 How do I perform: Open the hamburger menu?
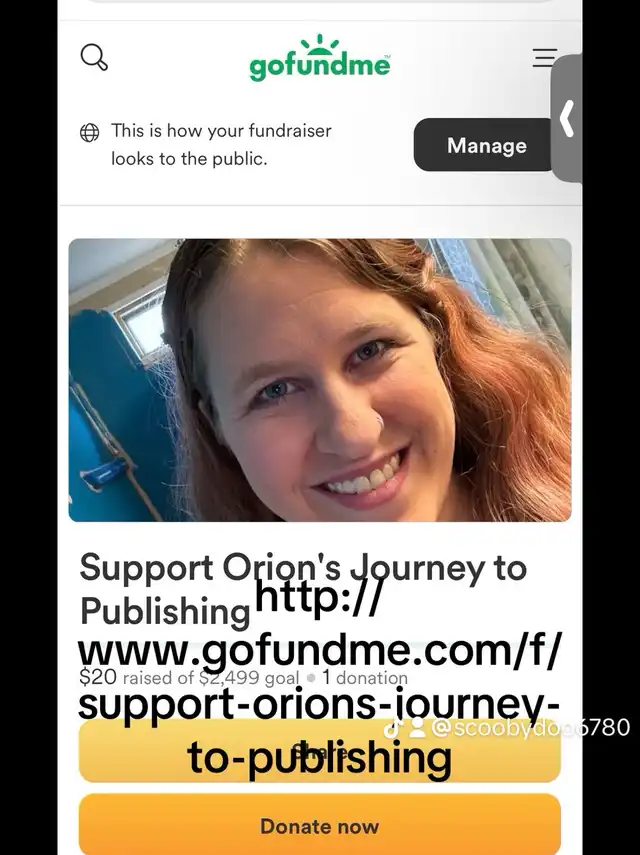coord(543,58)
